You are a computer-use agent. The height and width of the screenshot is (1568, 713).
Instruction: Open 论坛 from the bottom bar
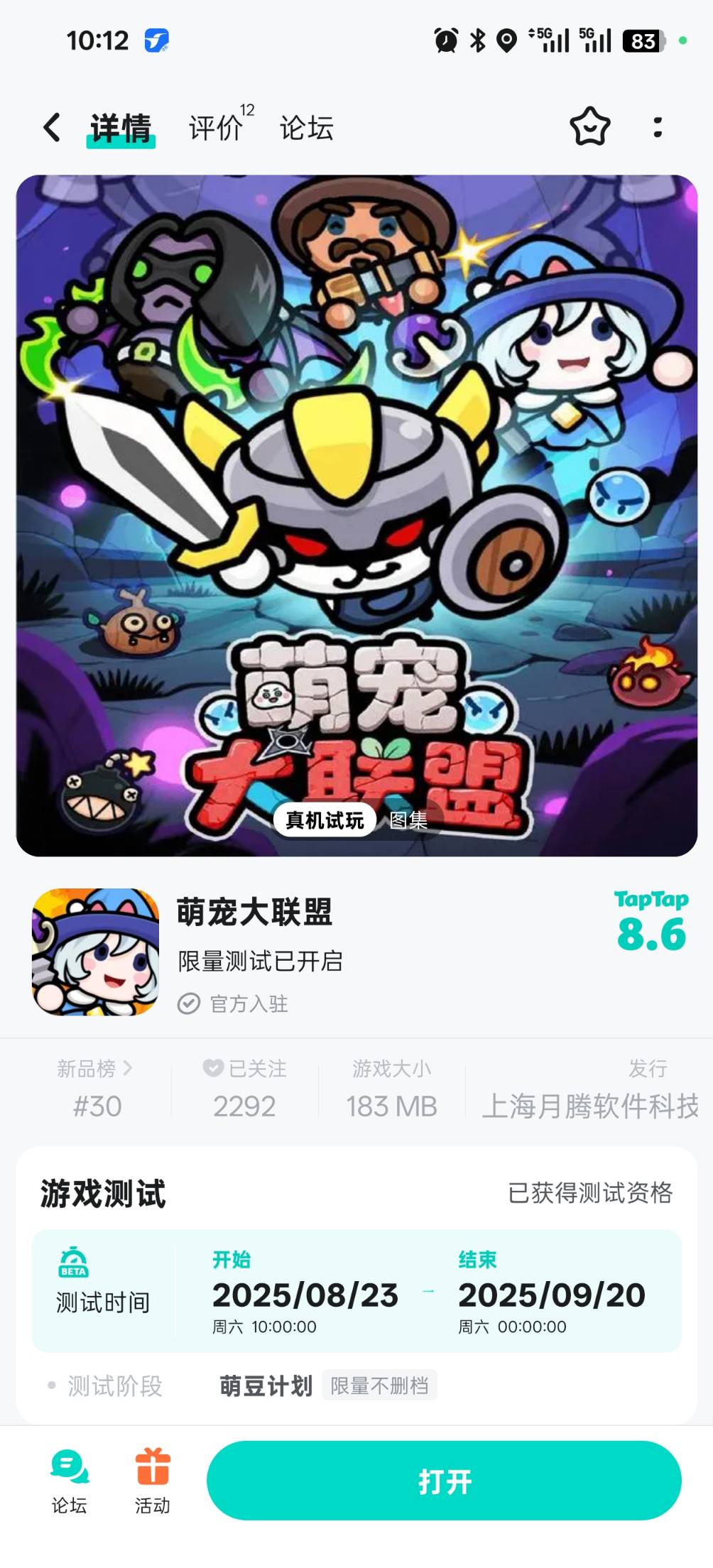coord(70,1481)
